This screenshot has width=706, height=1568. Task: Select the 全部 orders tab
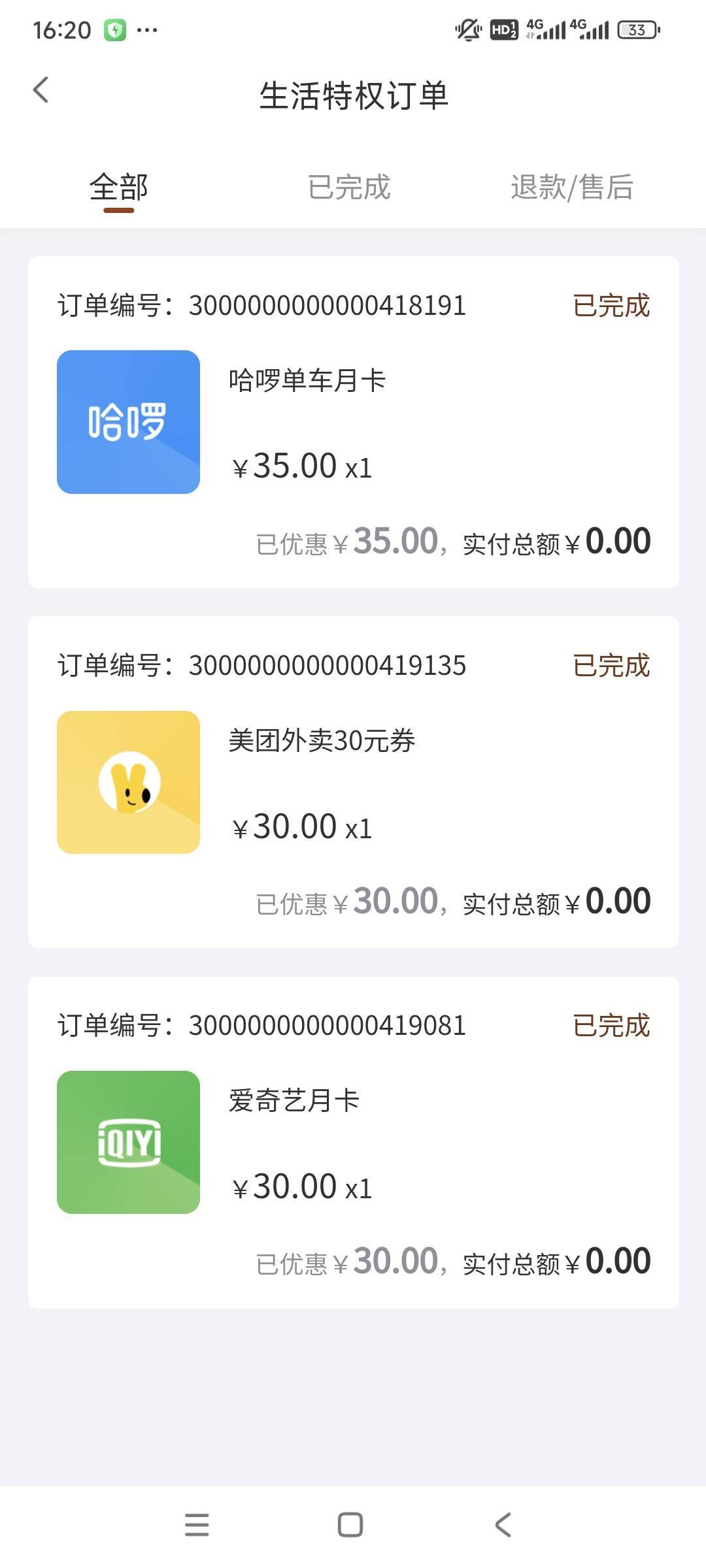click(118, 188)
